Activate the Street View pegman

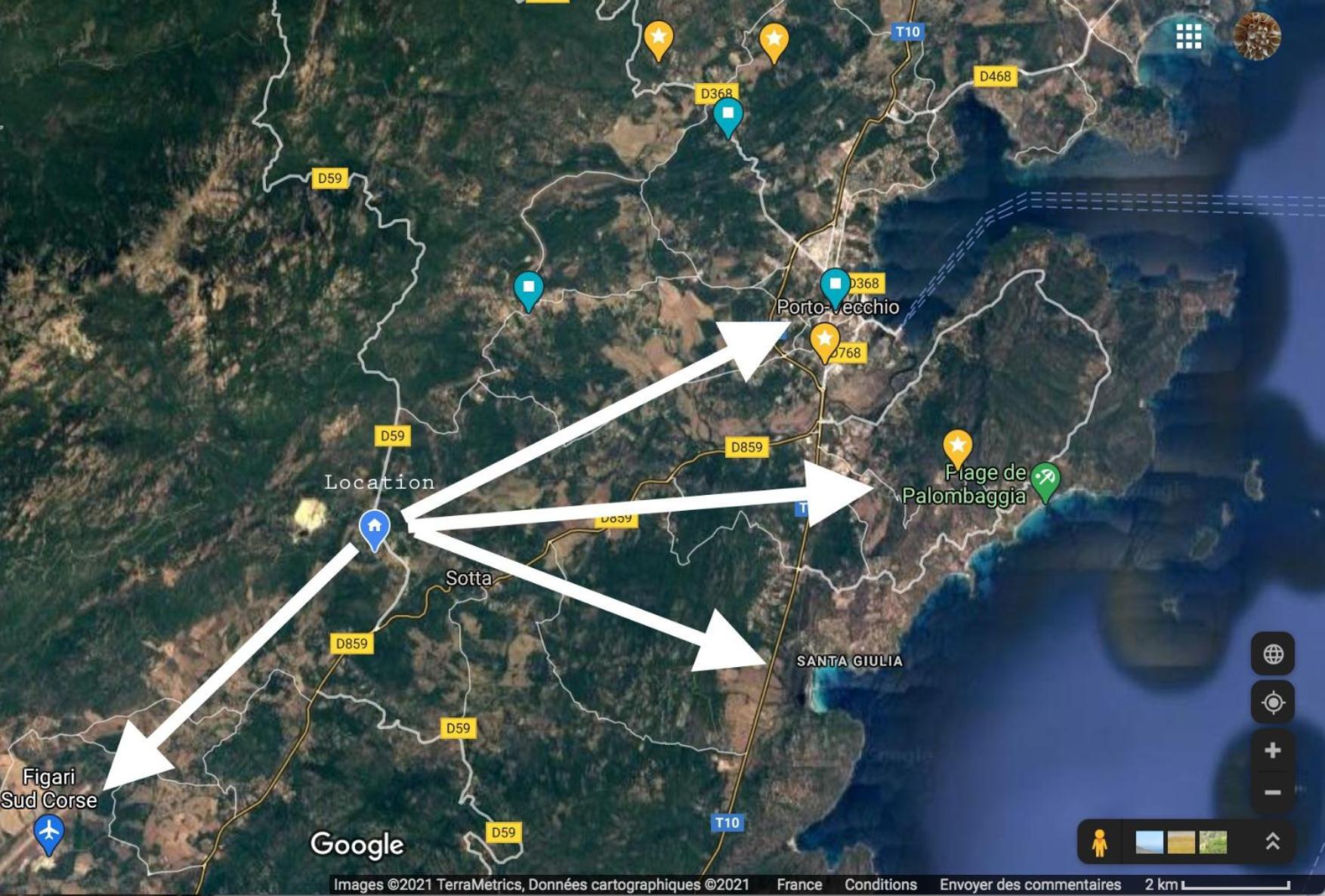(x=1099, y=842)
